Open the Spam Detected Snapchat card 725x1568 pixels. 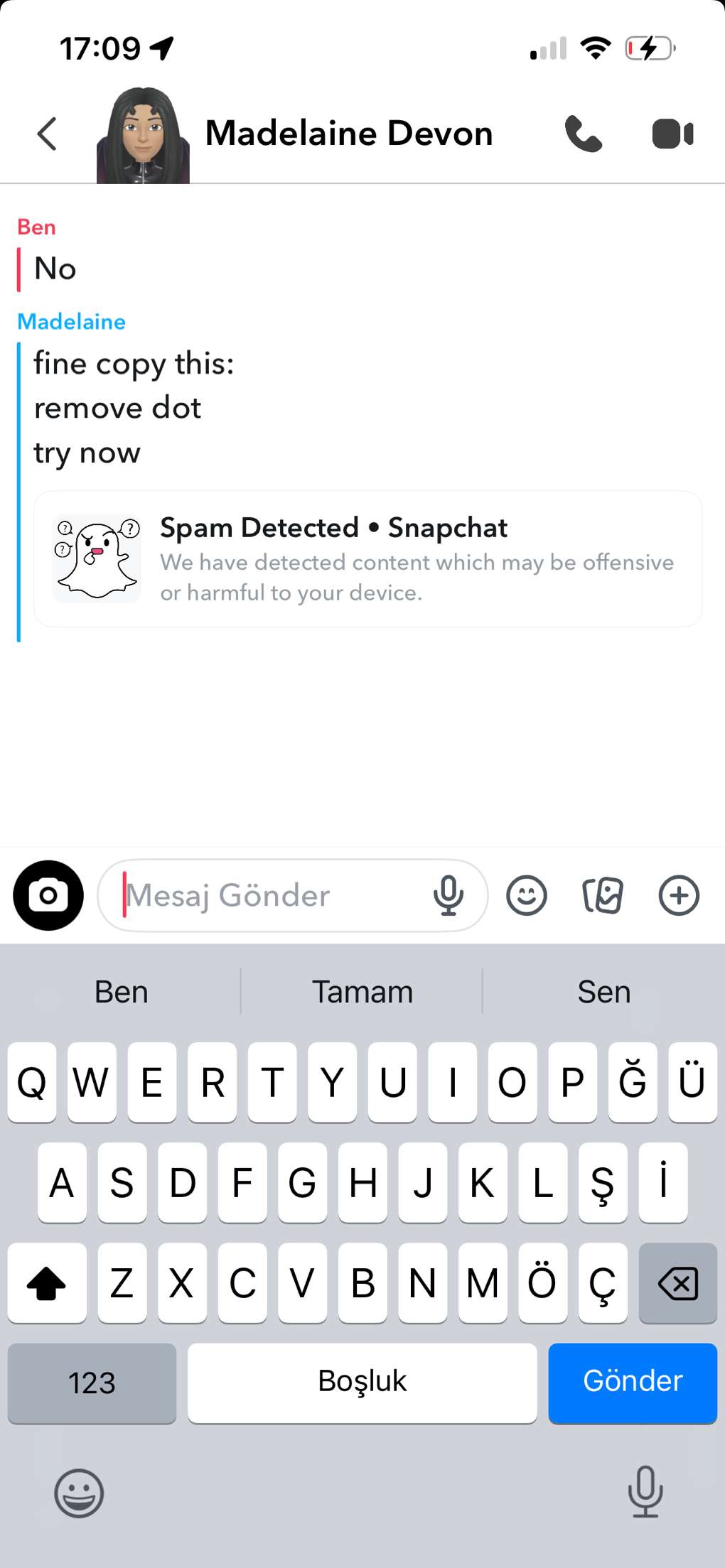pyautogui.click(x=367, y=558)
